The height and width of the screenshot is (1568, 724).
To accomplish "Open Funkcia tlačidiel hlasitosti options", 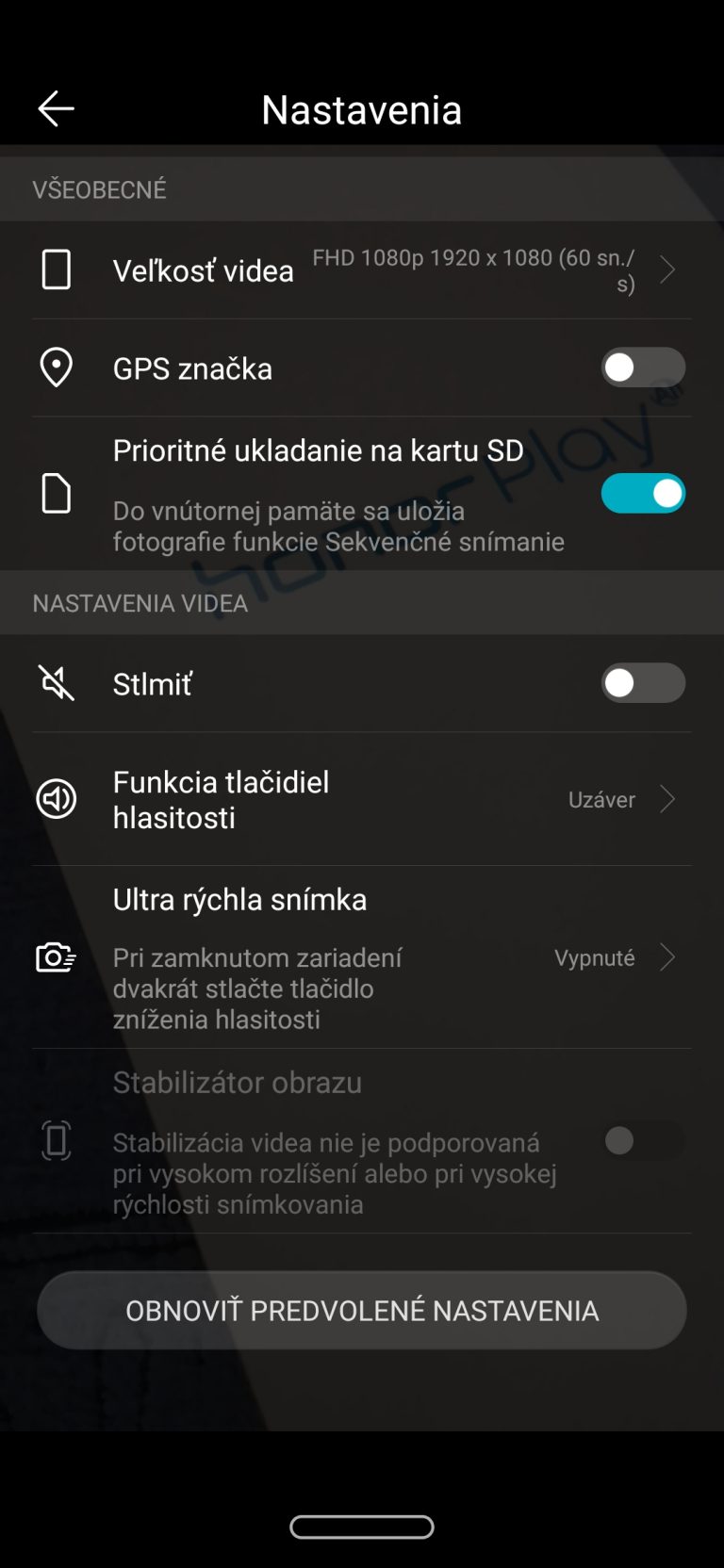I will [x=362, y=799].
